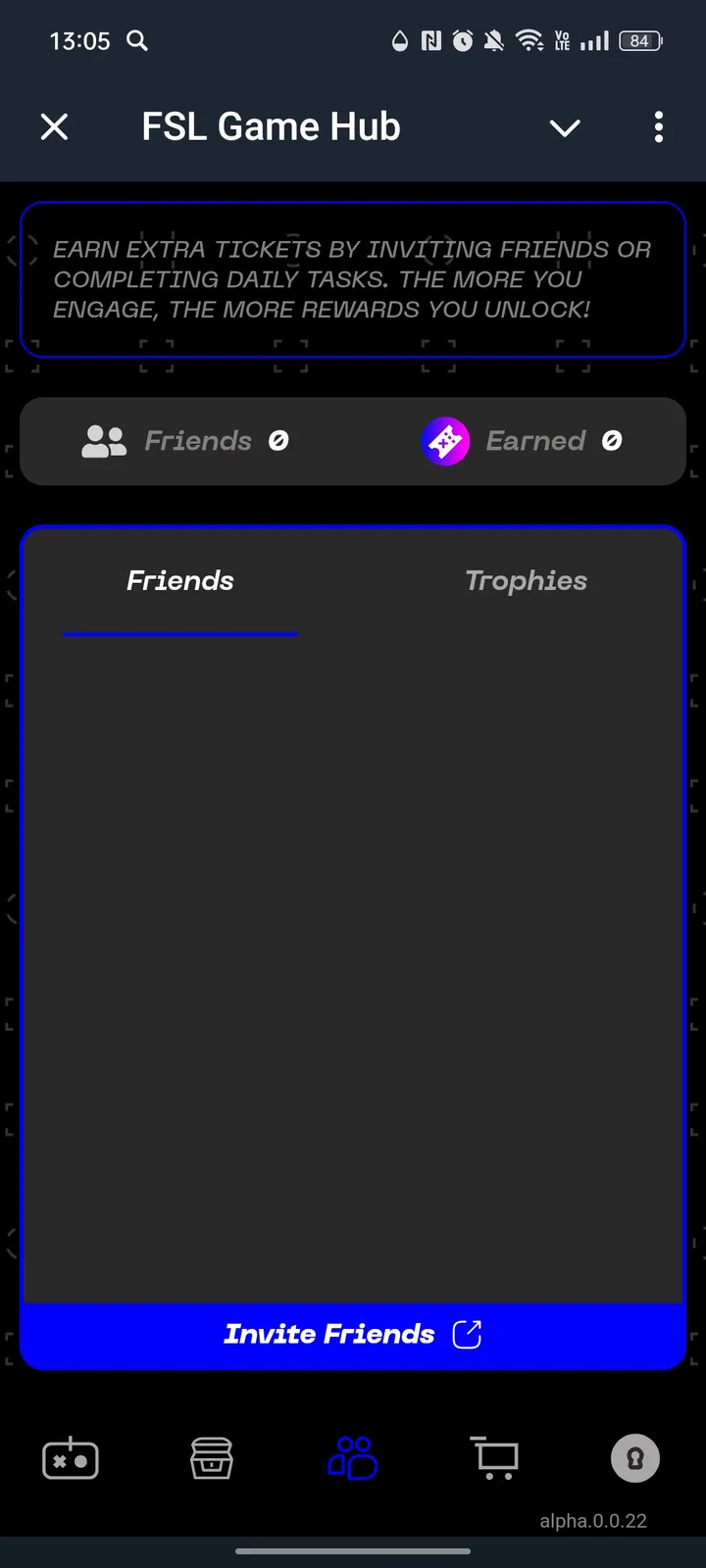Tap the search magnifier in the status bar
Screen dimensions: 706x1568
pos(137,41)
